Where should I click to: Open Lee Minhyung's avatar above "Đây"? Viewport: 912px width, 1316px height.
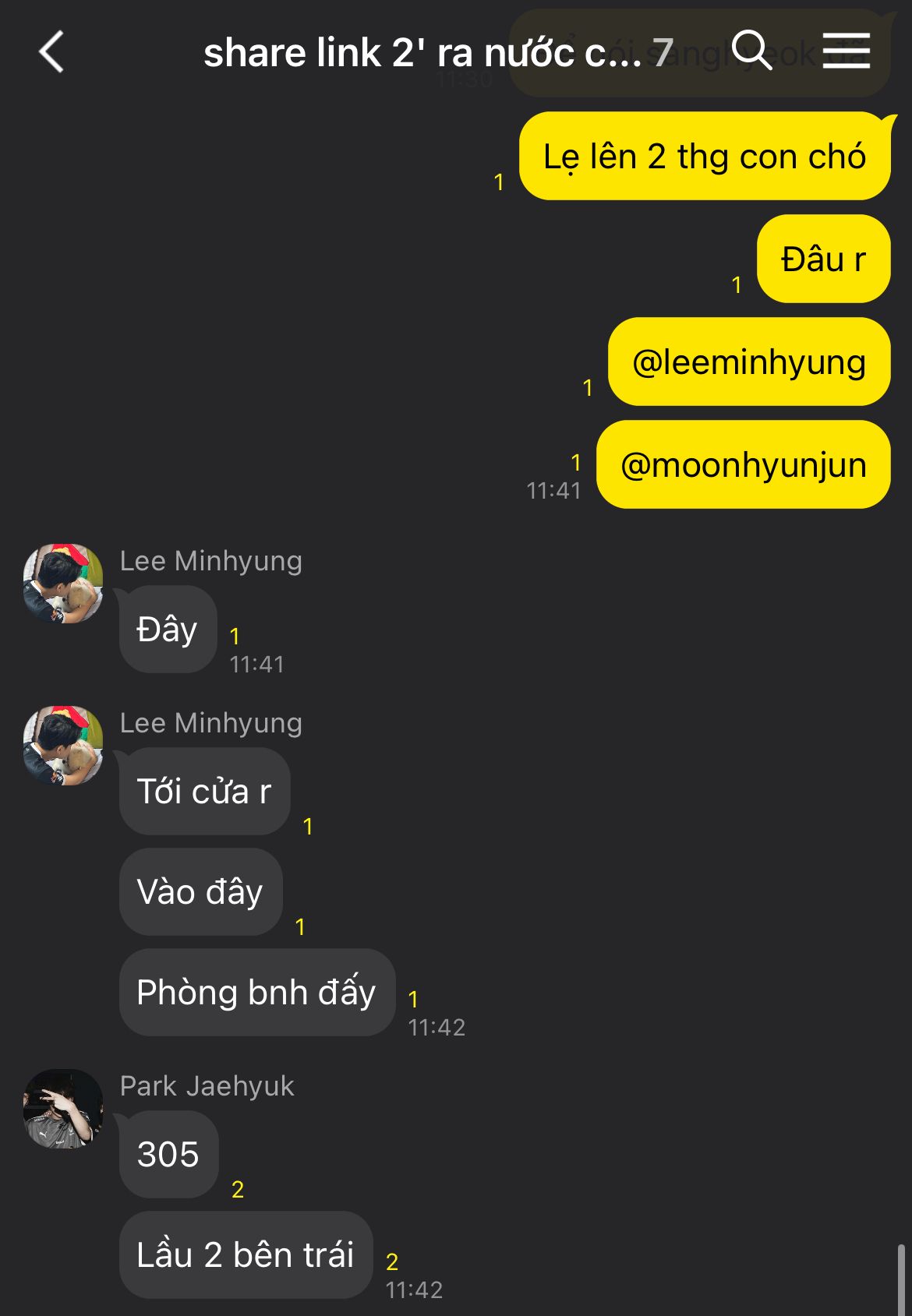[x=63, y=584]
